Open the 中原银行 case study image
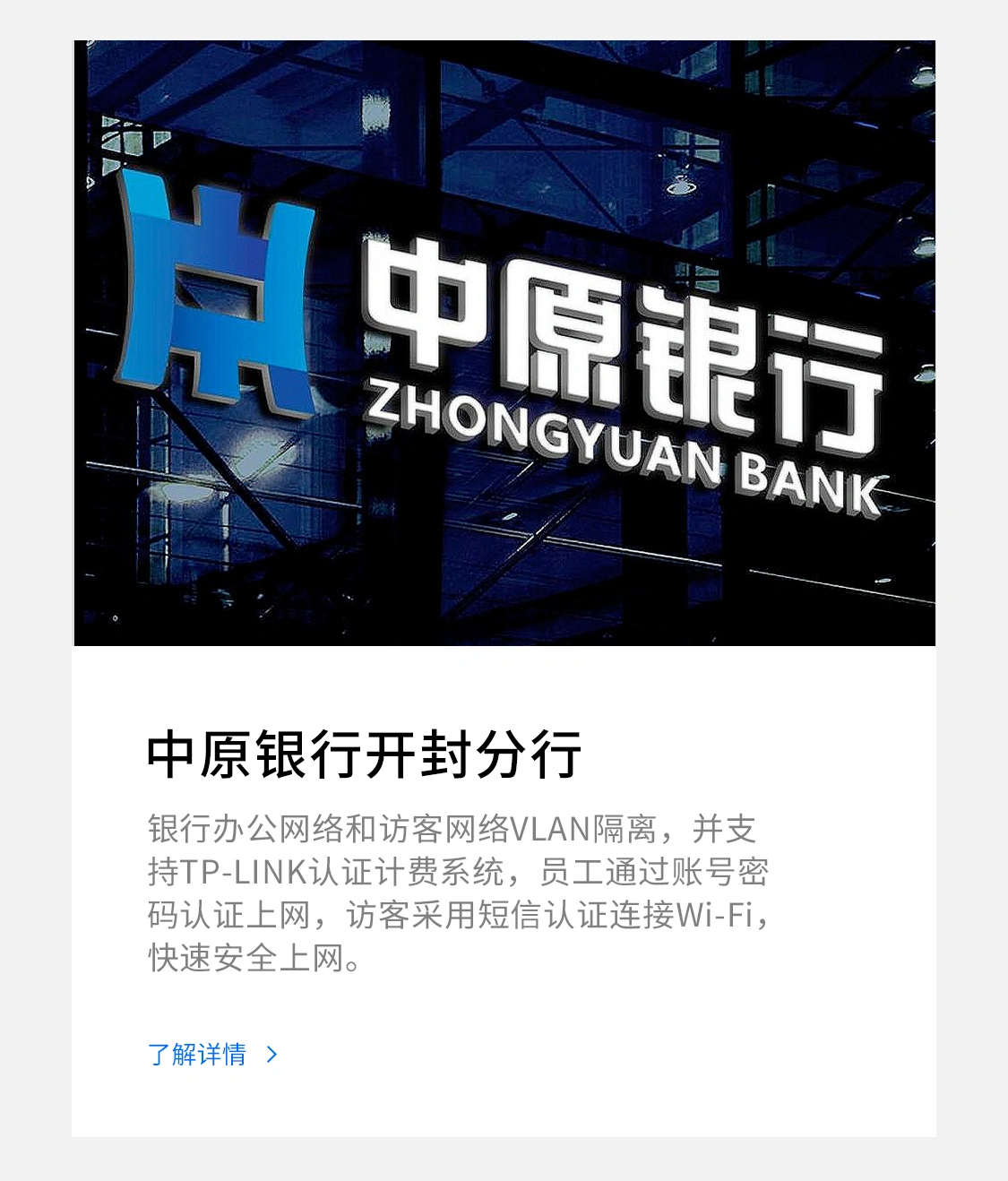The image size is (1008, 1181). pos(504,343)
